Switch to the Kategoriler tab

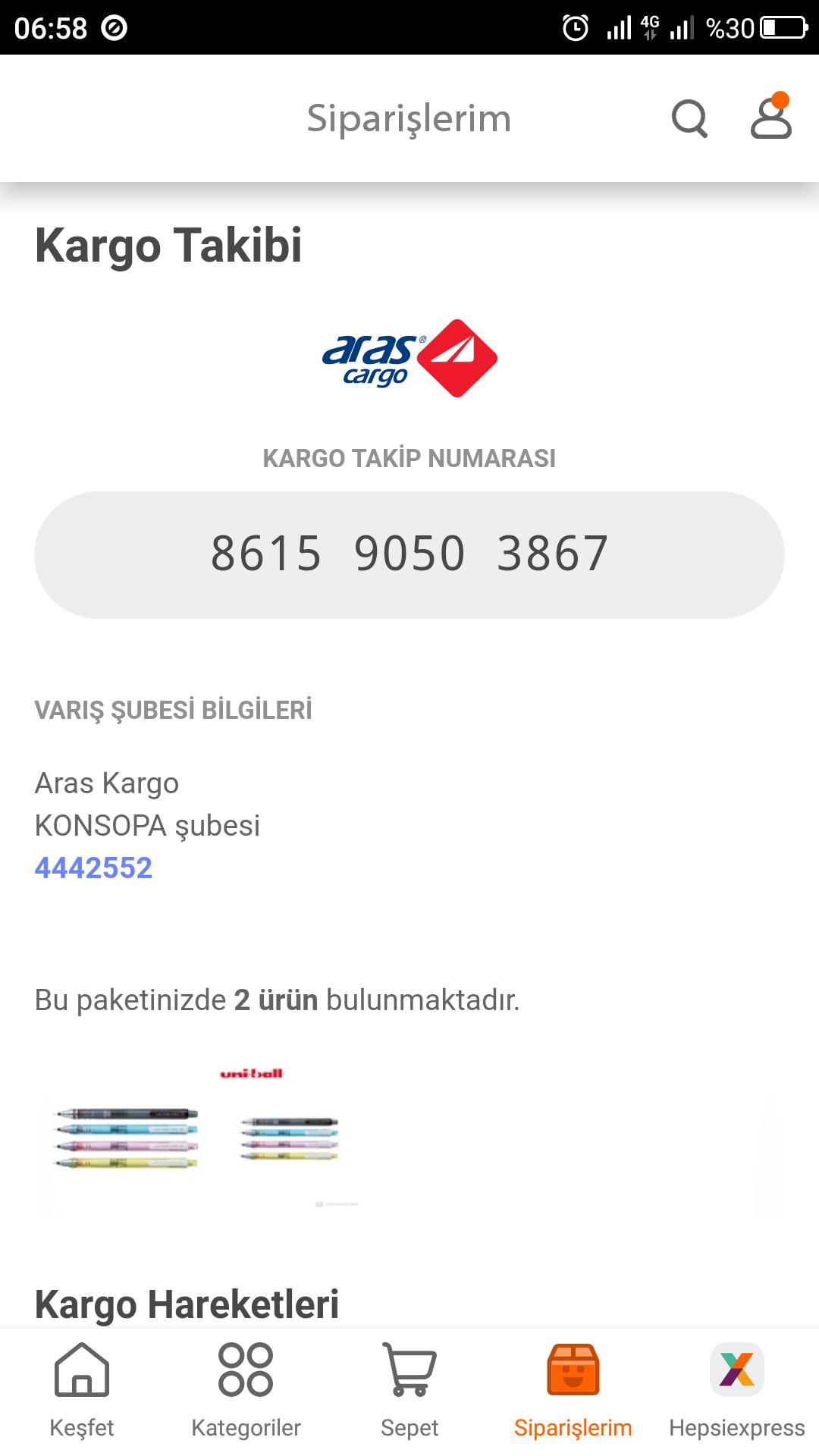click(246, 1391)
